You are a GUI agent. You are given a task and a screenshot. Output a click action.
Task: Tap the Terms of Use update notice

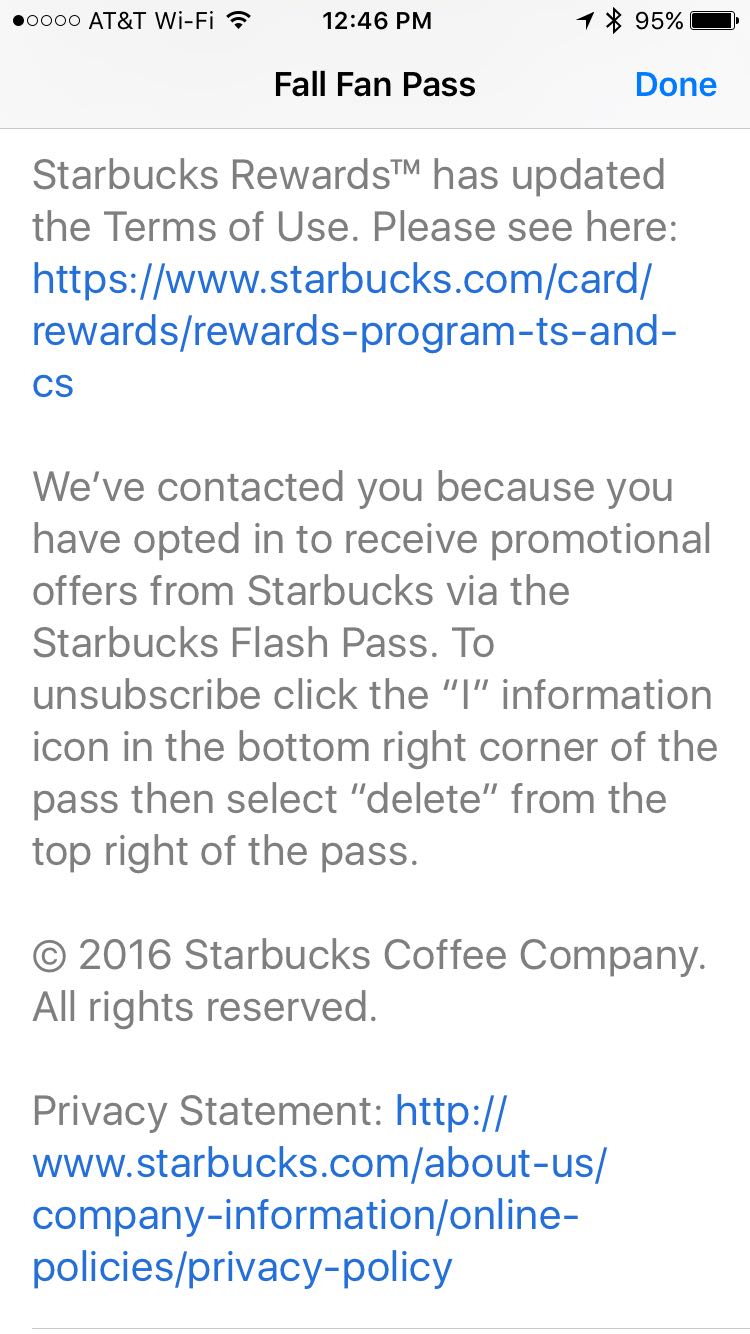pos(350,200)
